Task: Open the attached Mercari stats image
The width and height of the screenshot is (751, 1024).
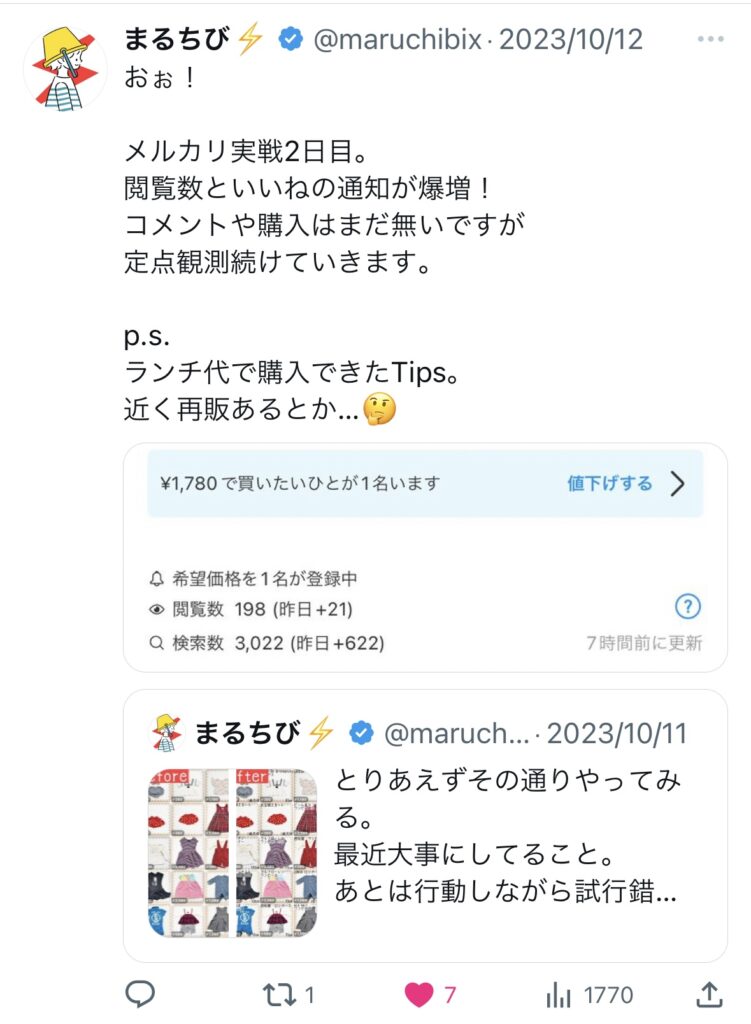Action: tap(425, 557)
